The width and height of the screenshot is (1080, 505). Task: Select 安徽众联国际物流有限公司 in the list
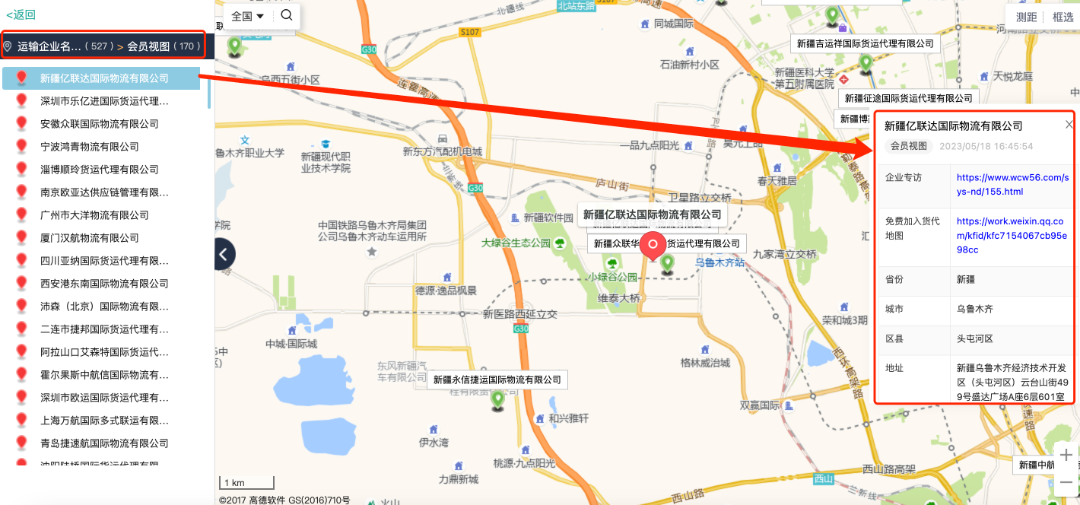click(99, 124)
